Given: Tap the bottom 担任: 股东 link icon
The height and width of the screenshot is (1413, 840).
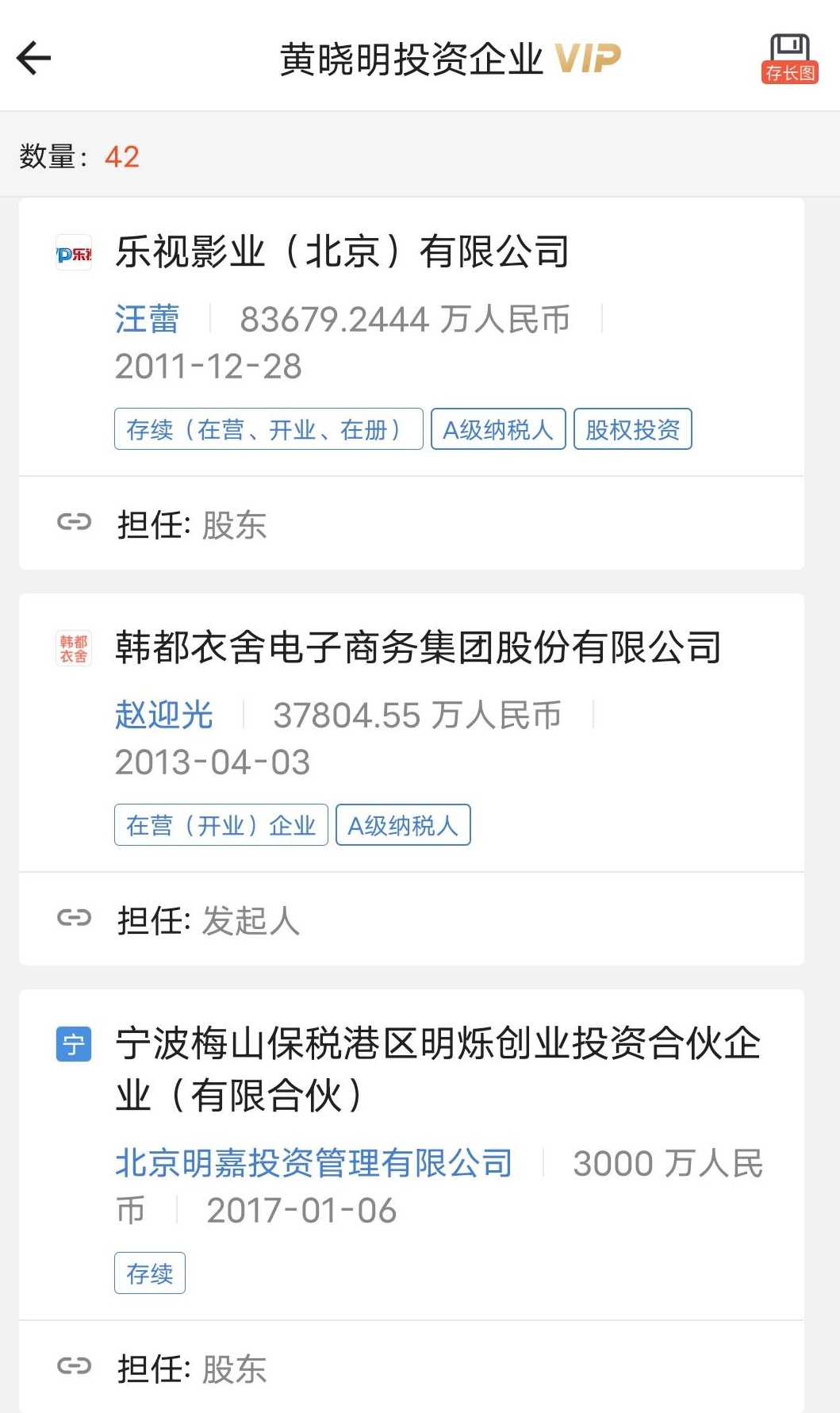Looking at the screenshot, I should [x=75, y=1366].
